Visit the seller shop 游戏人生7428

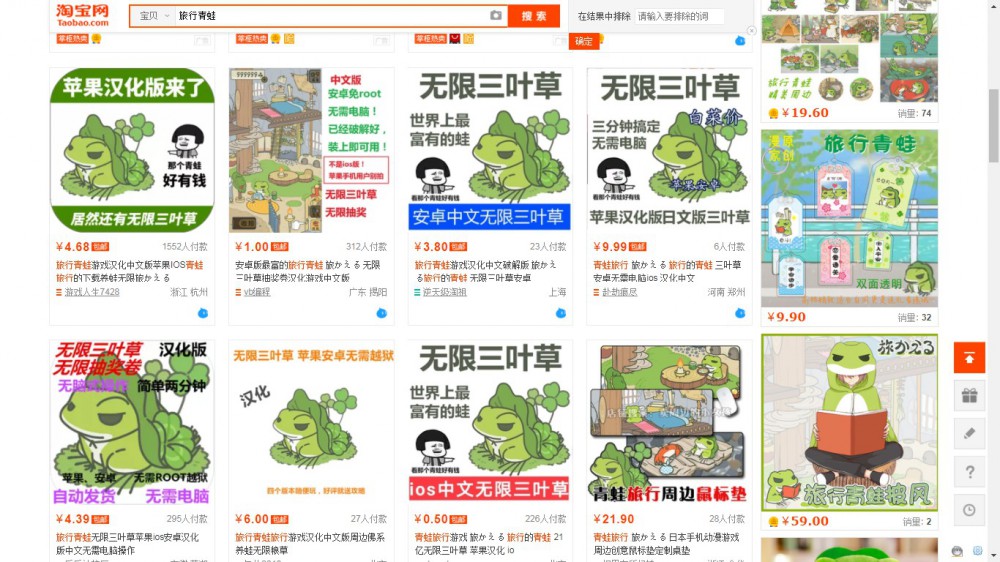pos(92,292)
